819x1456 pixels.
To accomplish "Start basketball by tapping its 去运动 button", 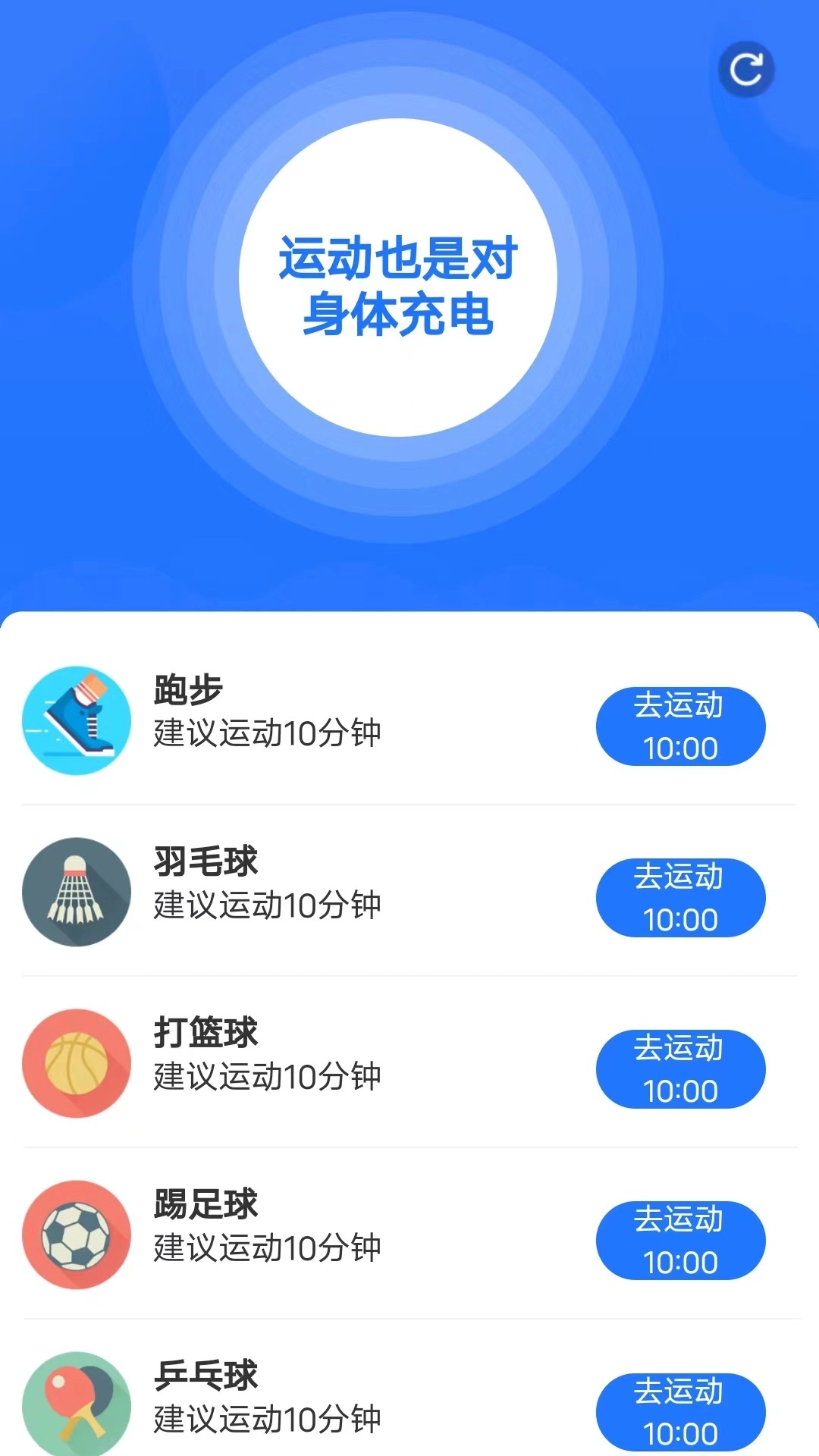I will click(x=680, y=1069).
